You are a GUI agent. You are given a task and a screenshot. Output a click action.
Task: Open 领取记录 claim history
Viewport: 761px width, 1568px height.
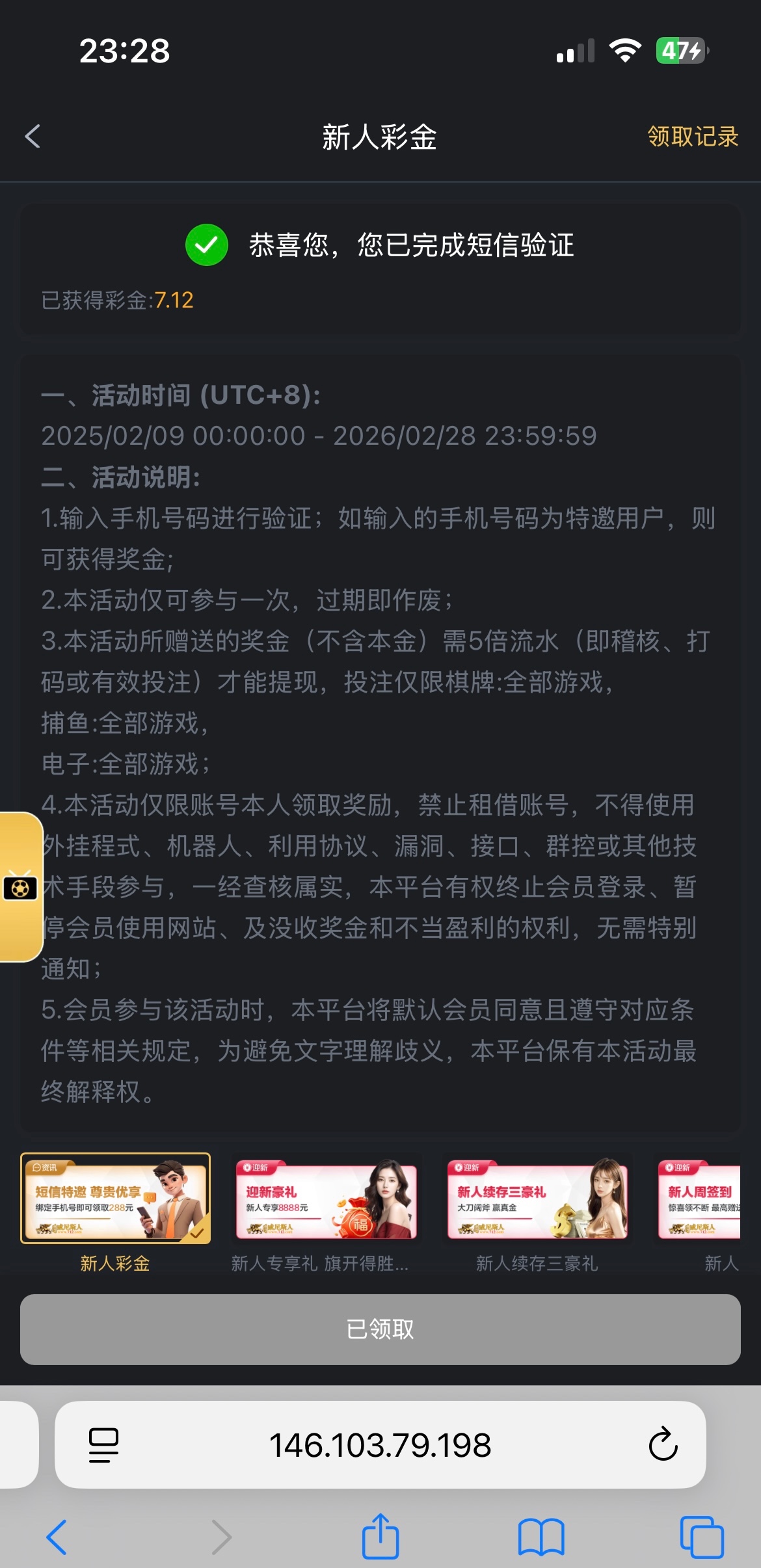(x=692, y=138)
